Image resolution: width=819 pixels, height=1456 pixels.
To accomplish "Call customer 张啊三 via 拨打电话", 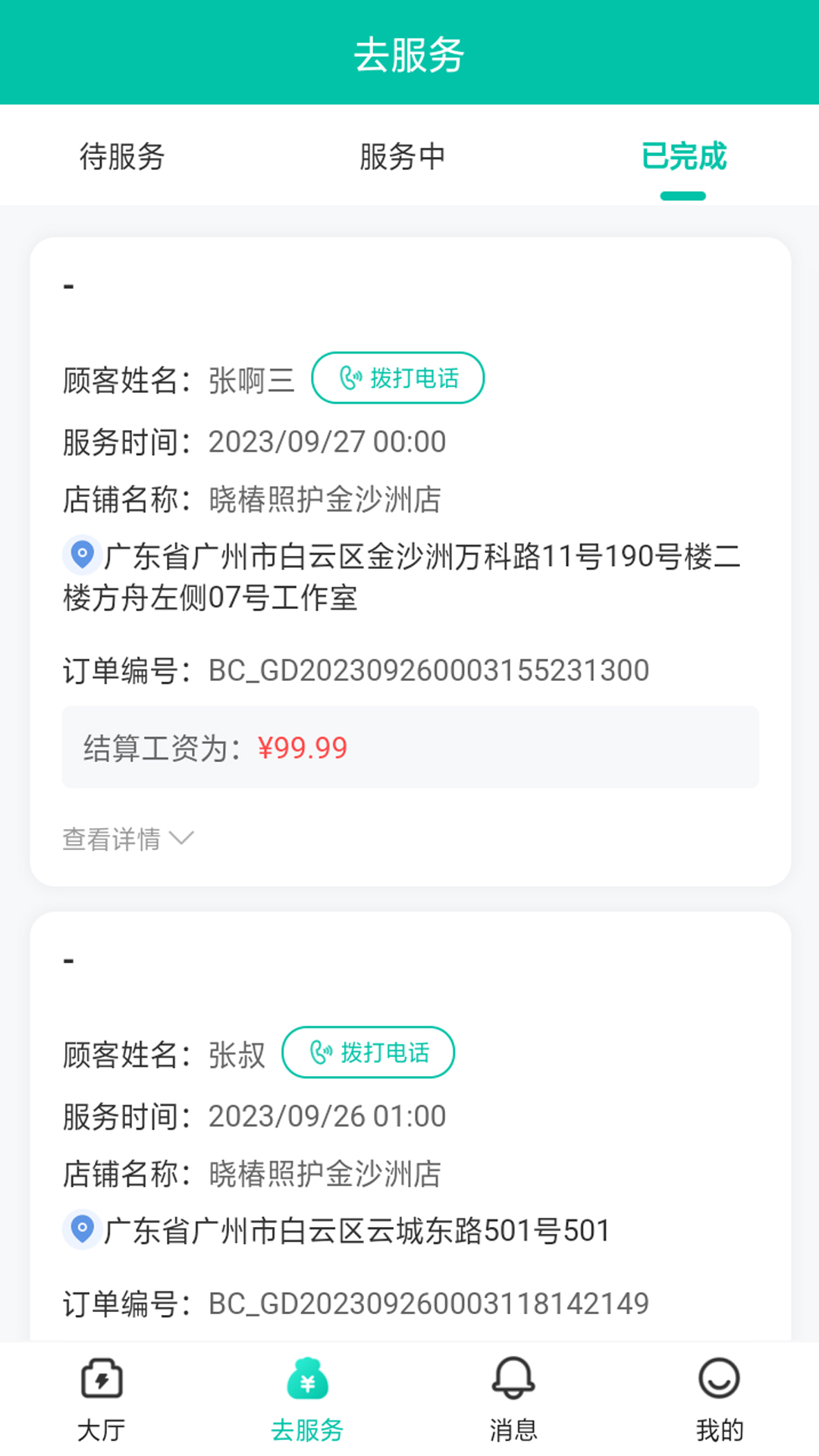I will (398, 378).
